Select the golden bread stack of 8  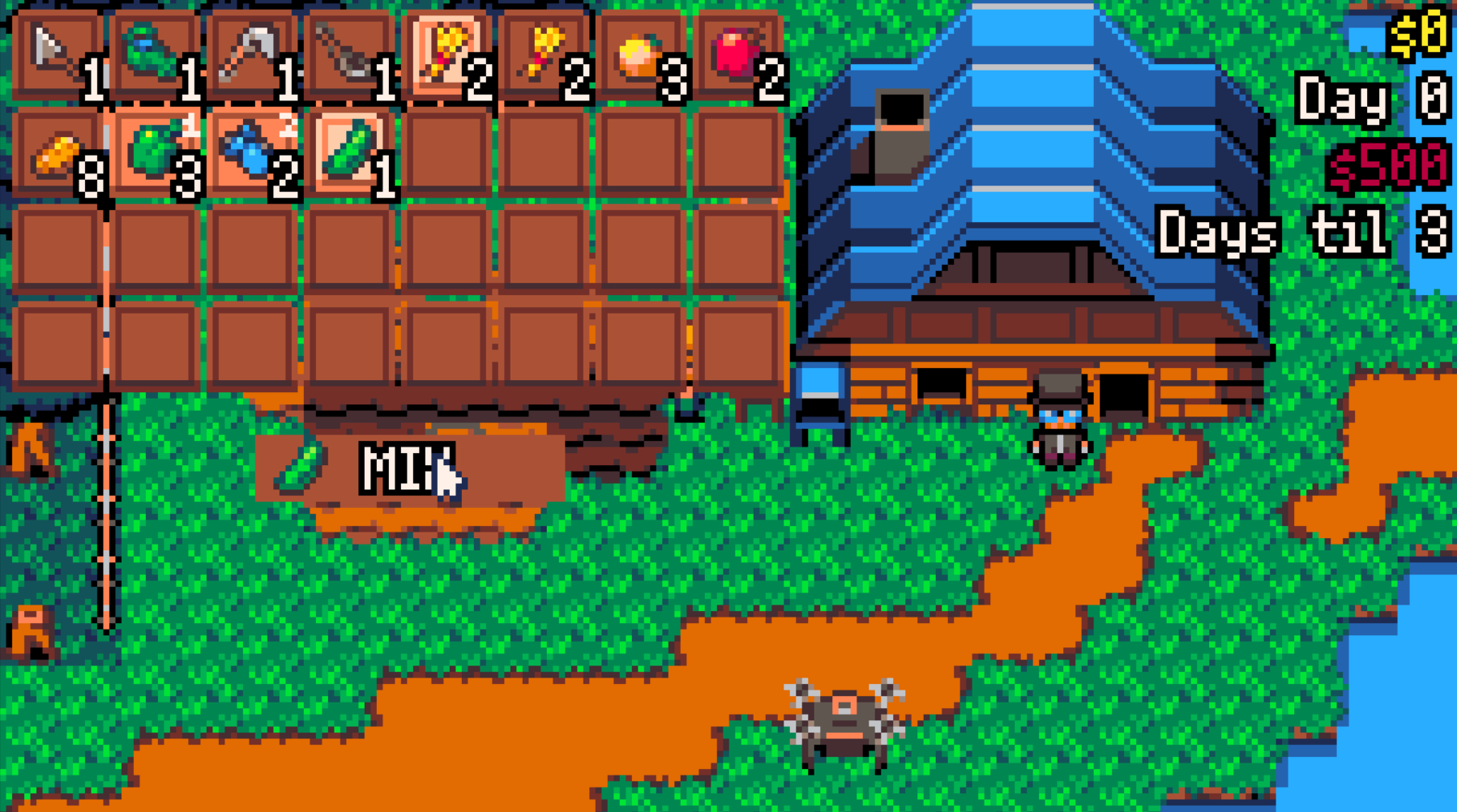point(57,153)
